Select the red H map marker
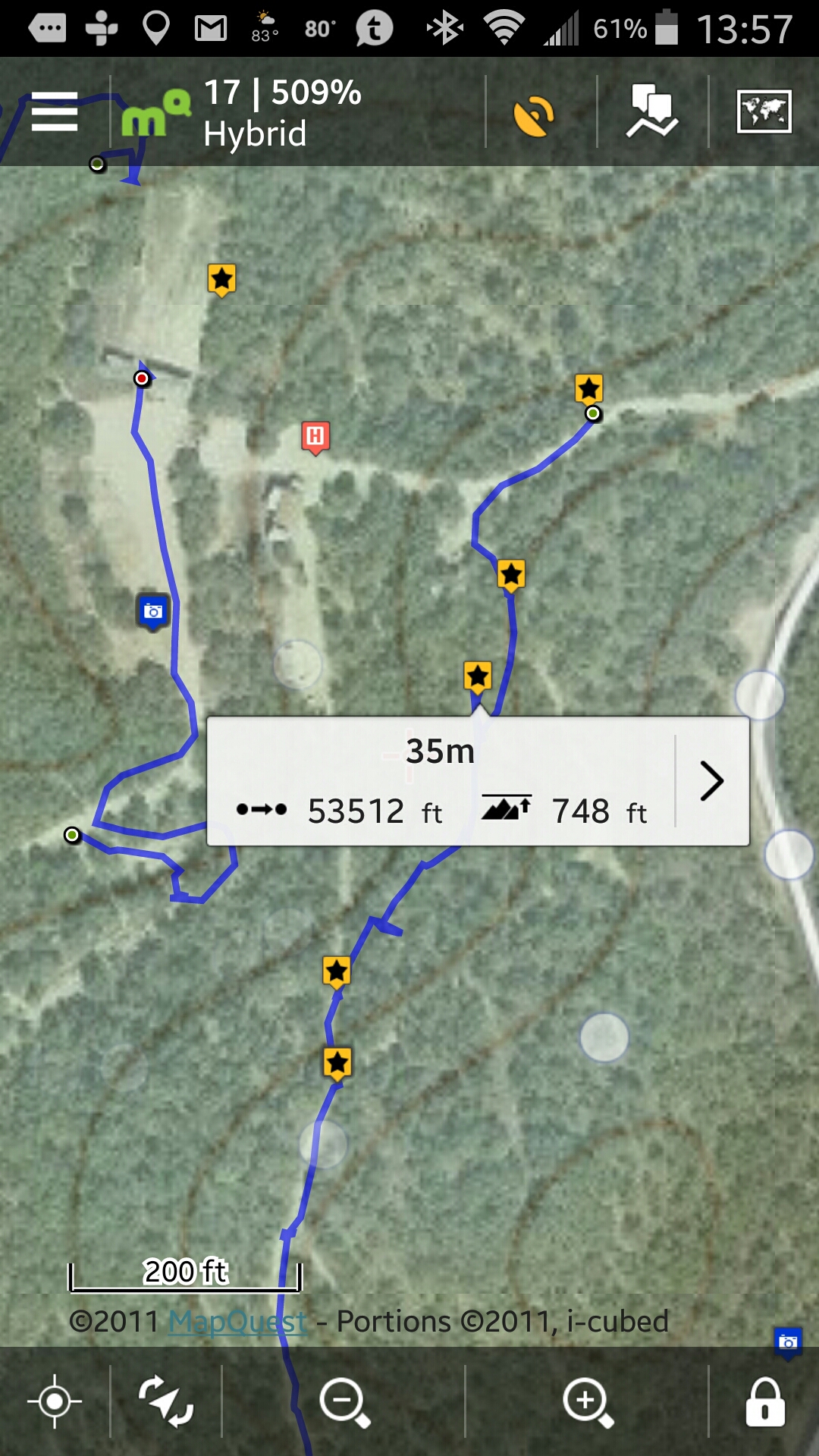 coord(315,437)
